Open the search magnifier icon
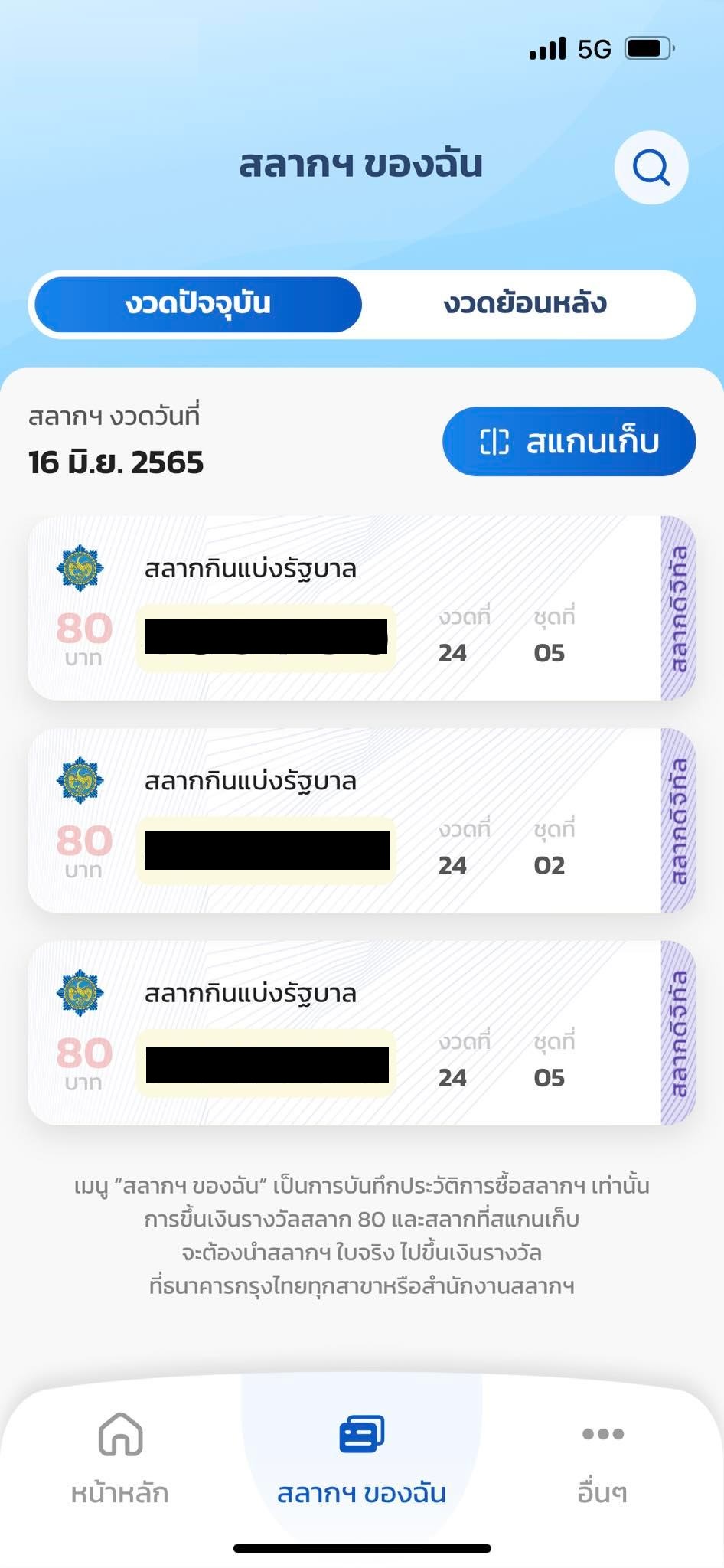Screen dimensions: 724x1568 [x=651, y=168]
